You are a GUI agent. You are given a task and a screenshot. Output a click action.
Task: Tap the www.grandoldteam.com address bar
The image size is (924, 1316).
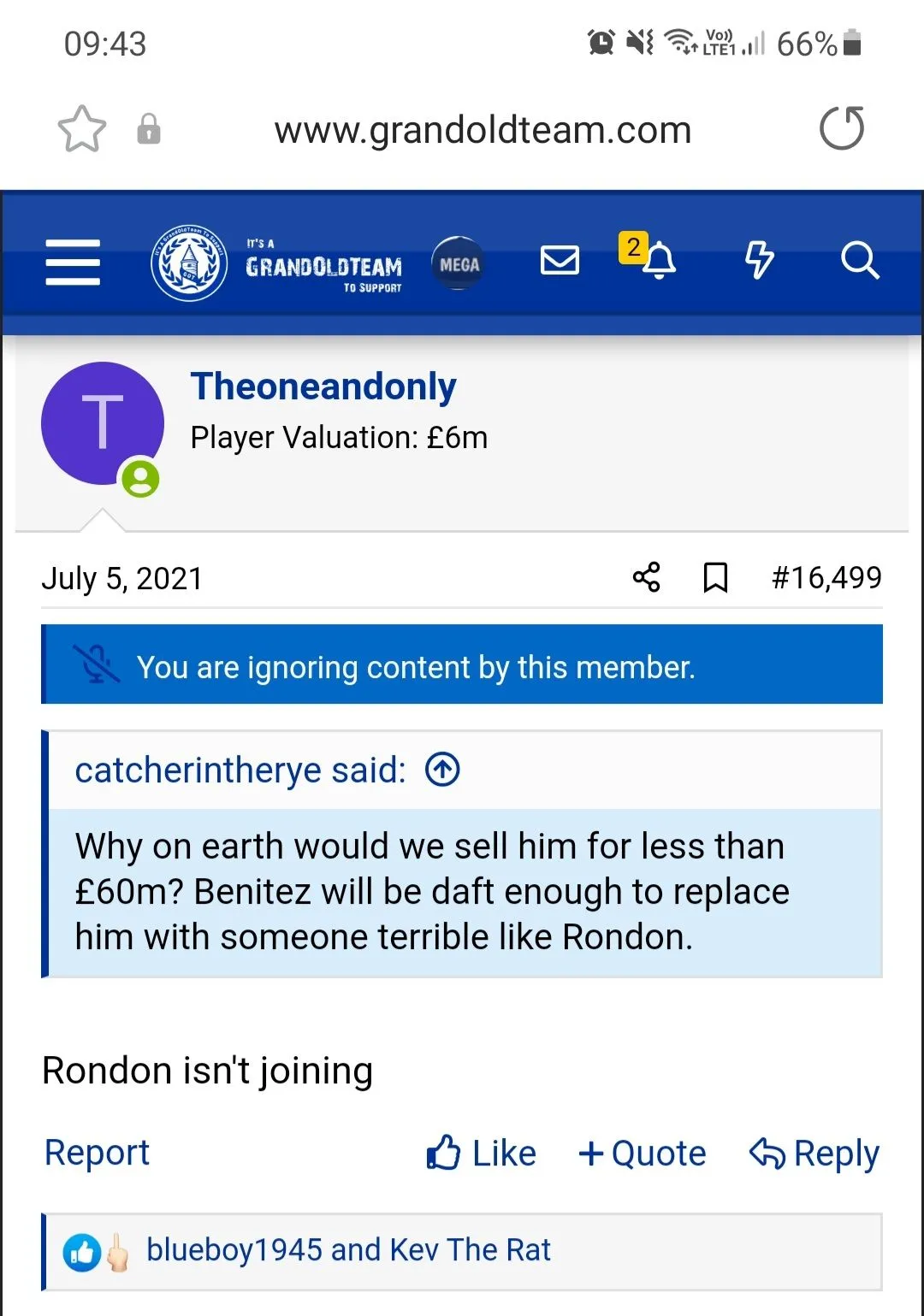[x=483, y=130]
